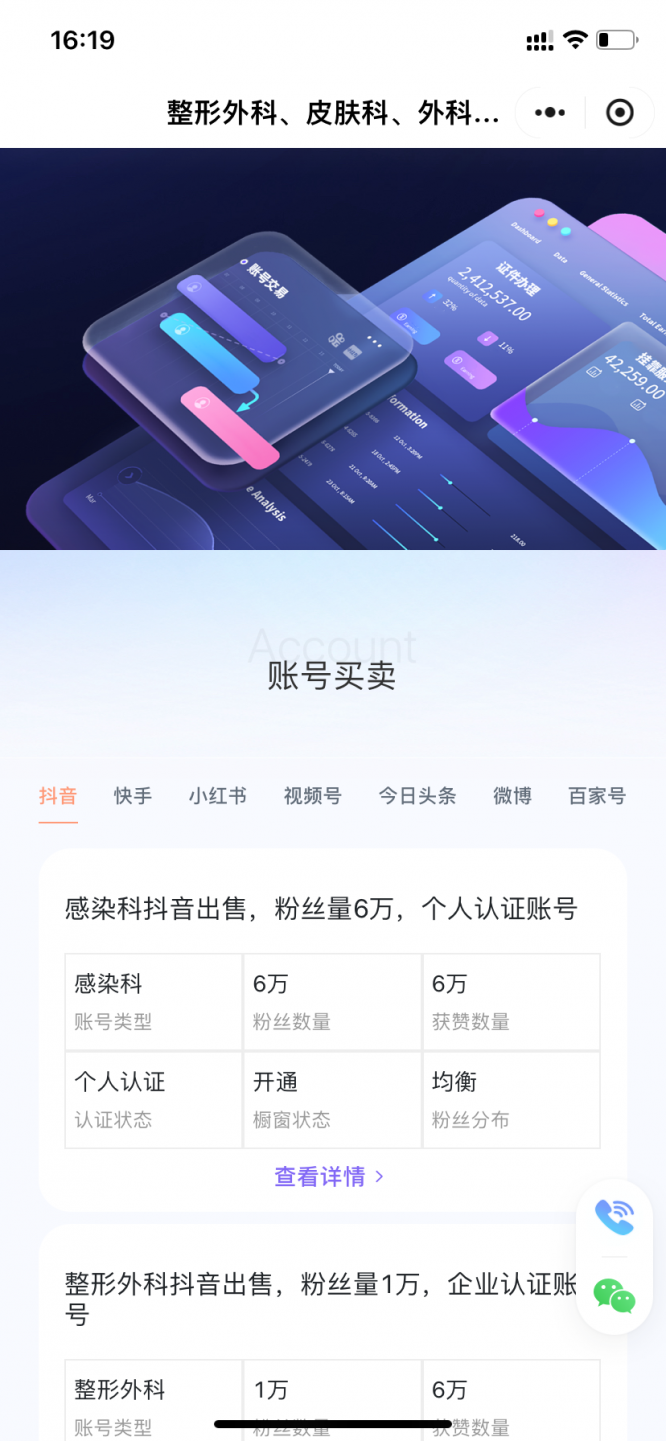Switch to the 快手 tab
666x1441 pixels.
[x=133, y=796]
